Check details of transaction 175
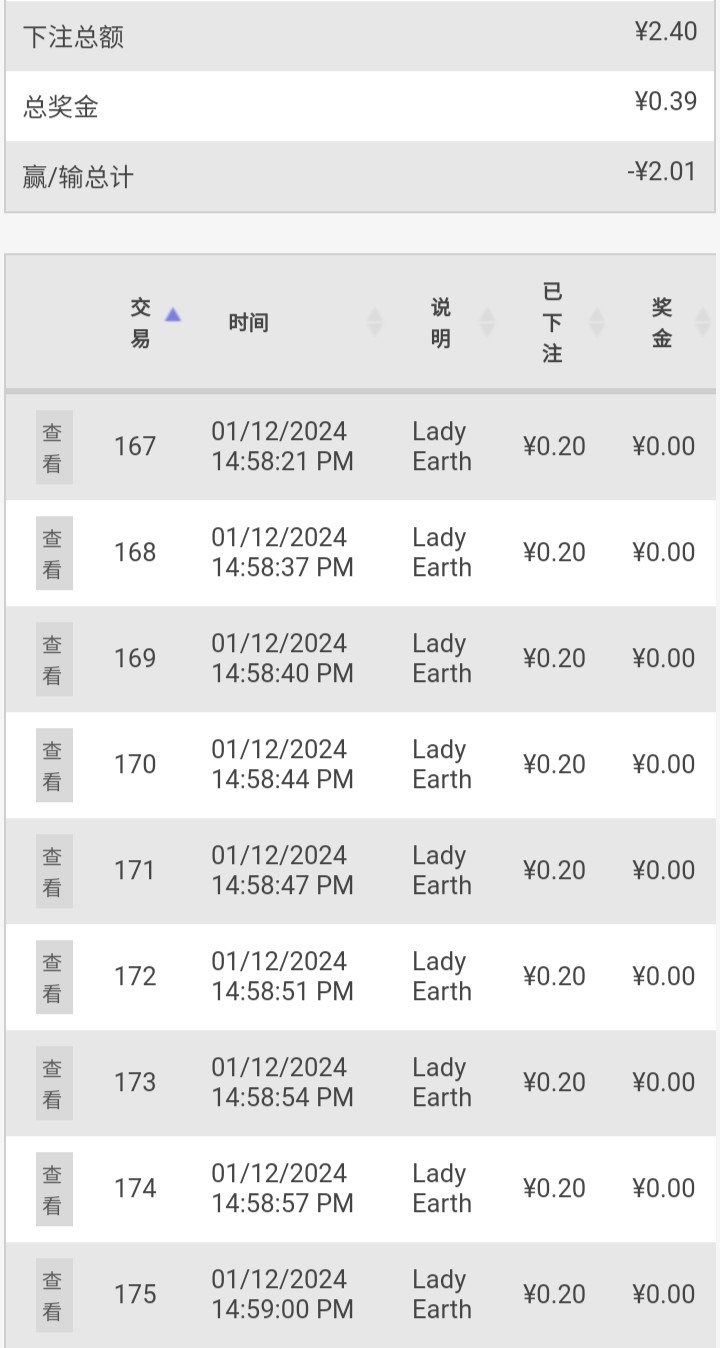720x1348 pixels. (54, 1295)
